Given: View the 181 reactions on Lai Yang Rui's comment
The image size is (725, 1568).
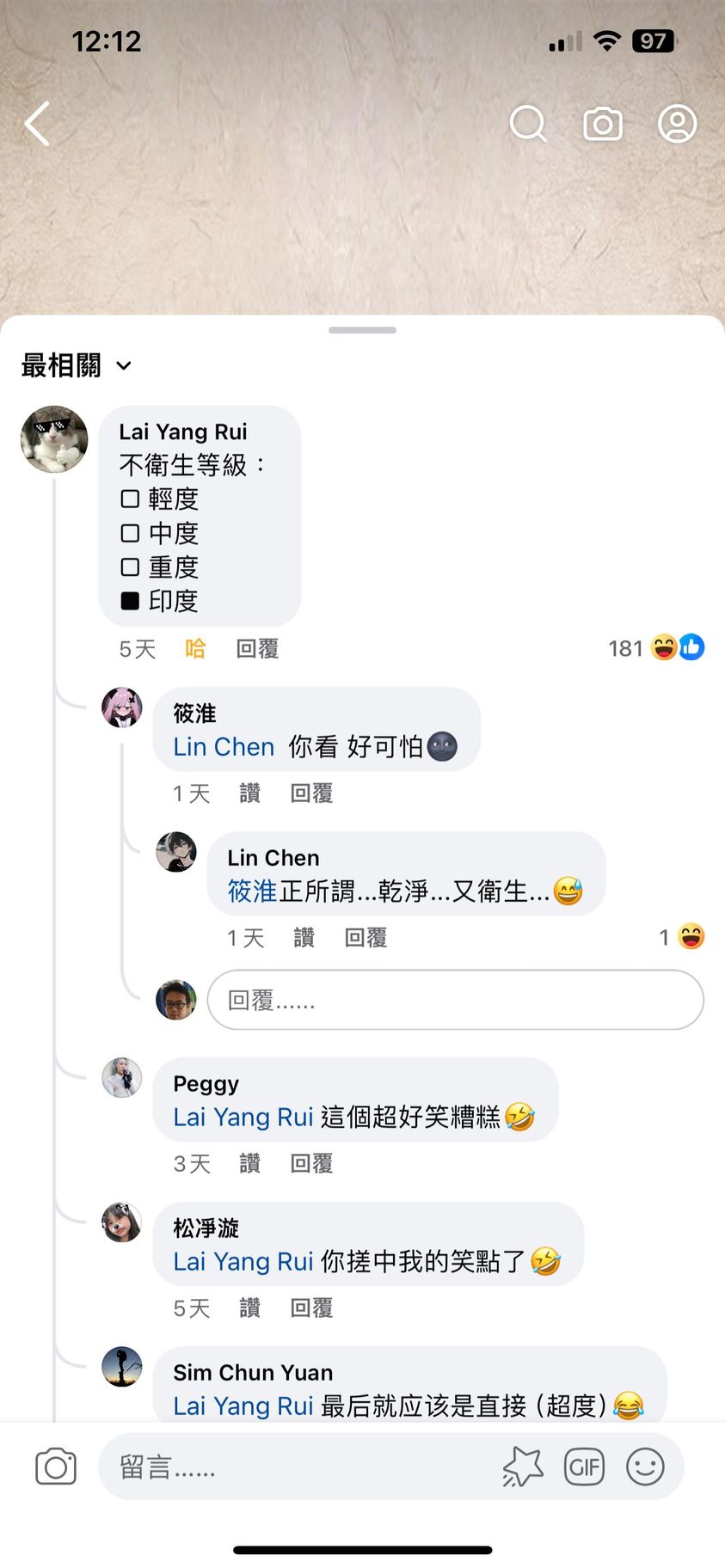Looking at the screenshot, I should point(655,648).
